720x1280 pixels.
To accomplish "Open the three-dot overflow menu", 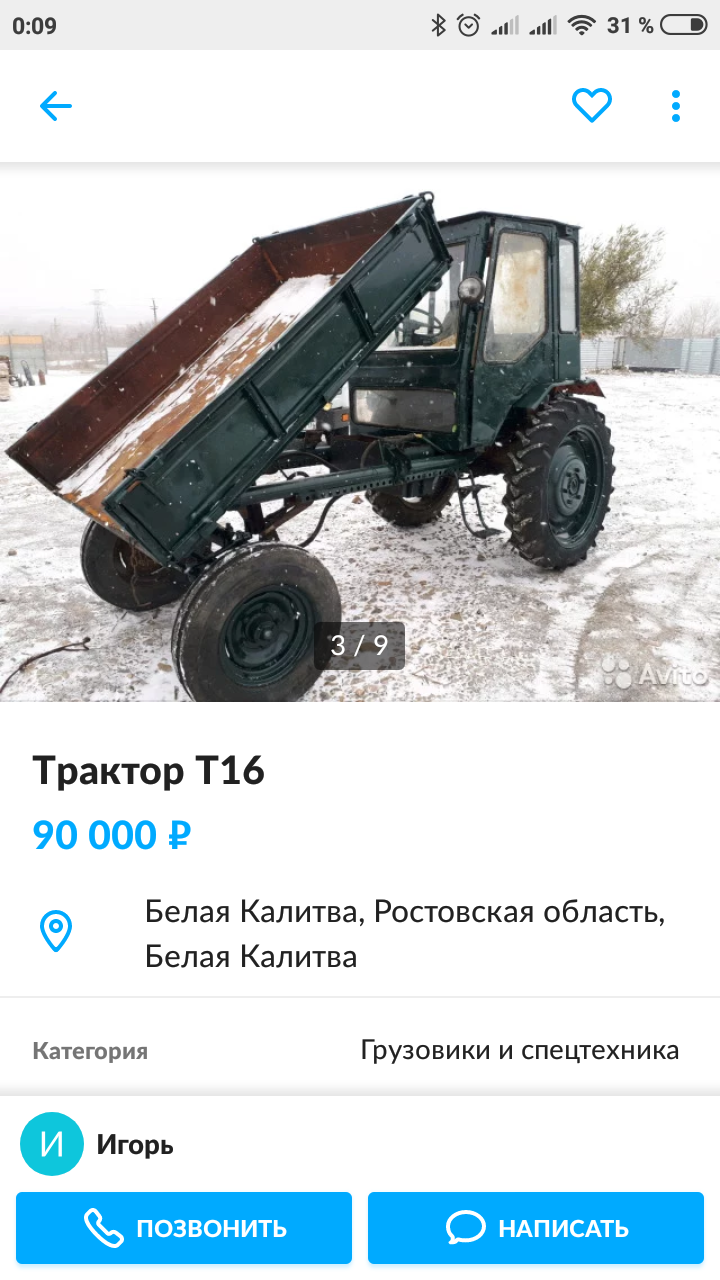I will [x=676, y=106].
